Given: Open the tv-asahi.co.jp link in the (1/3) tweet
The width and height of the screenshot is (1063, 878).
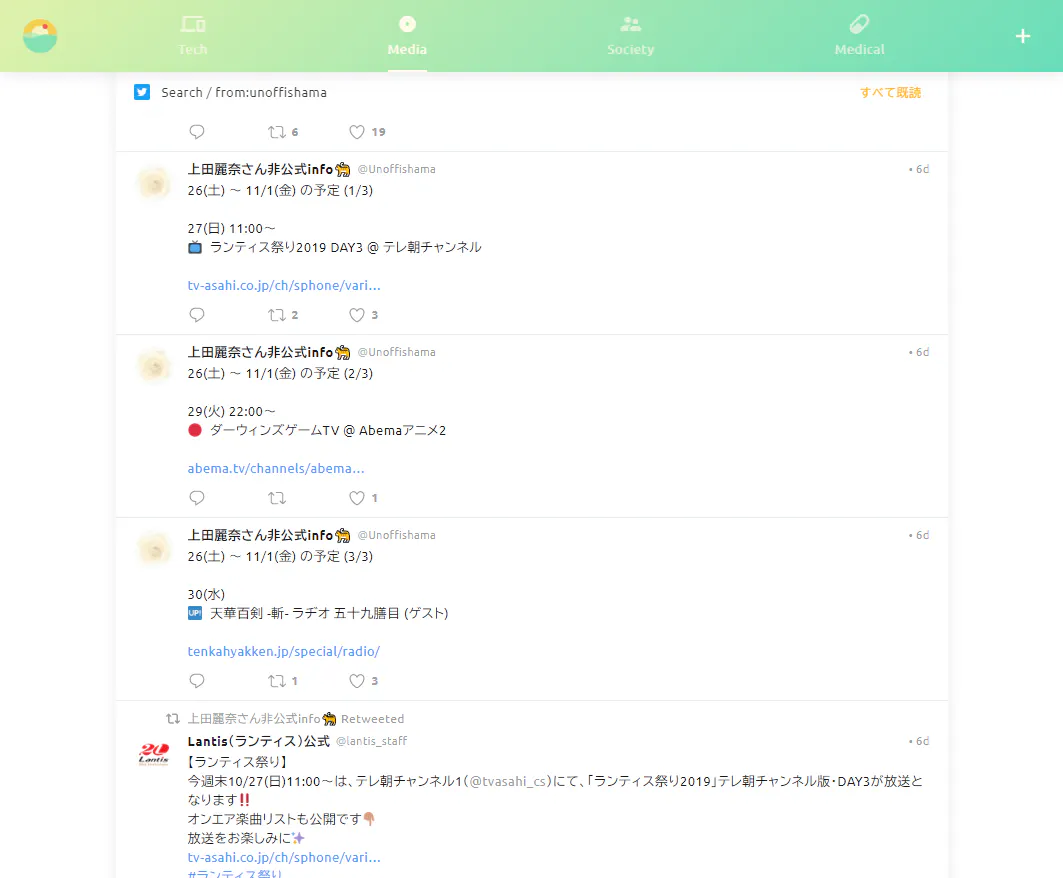Looking at the screenshot, I should [284, 285].
